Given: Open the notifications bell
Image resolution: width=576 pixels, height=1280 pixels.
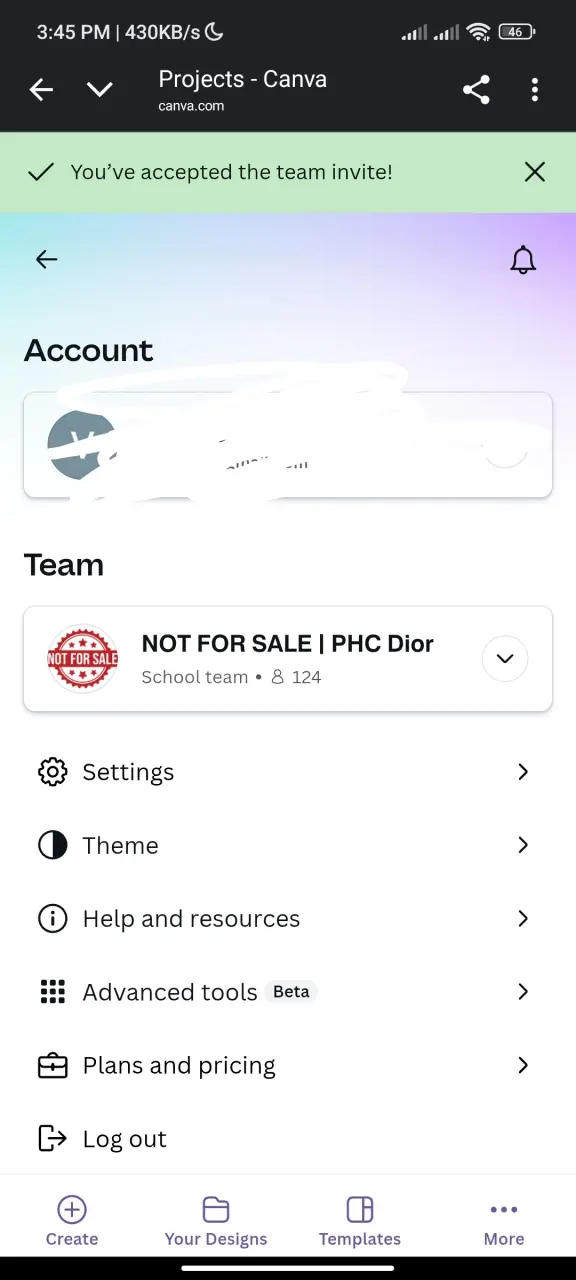Looking at the screenshot, I should click(x=523, y=260).
